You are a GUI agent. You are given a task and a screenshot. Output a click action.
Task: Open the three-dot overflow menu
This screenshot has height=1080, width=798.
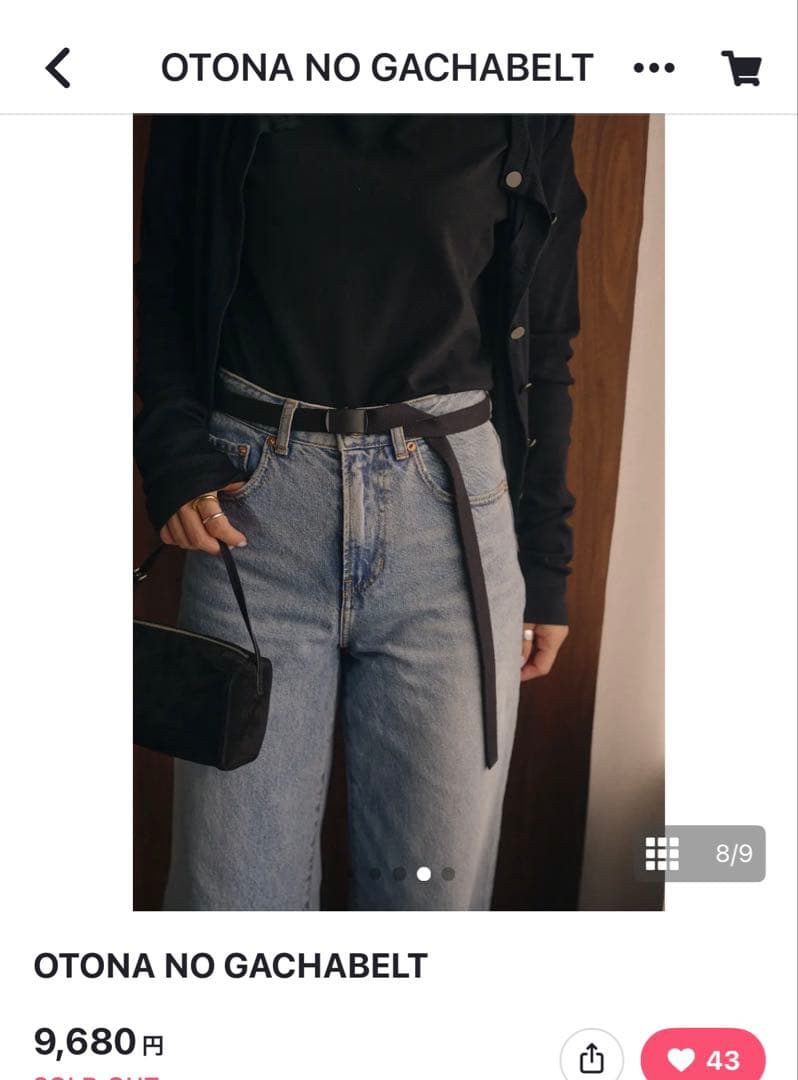[x=654, y=68]
